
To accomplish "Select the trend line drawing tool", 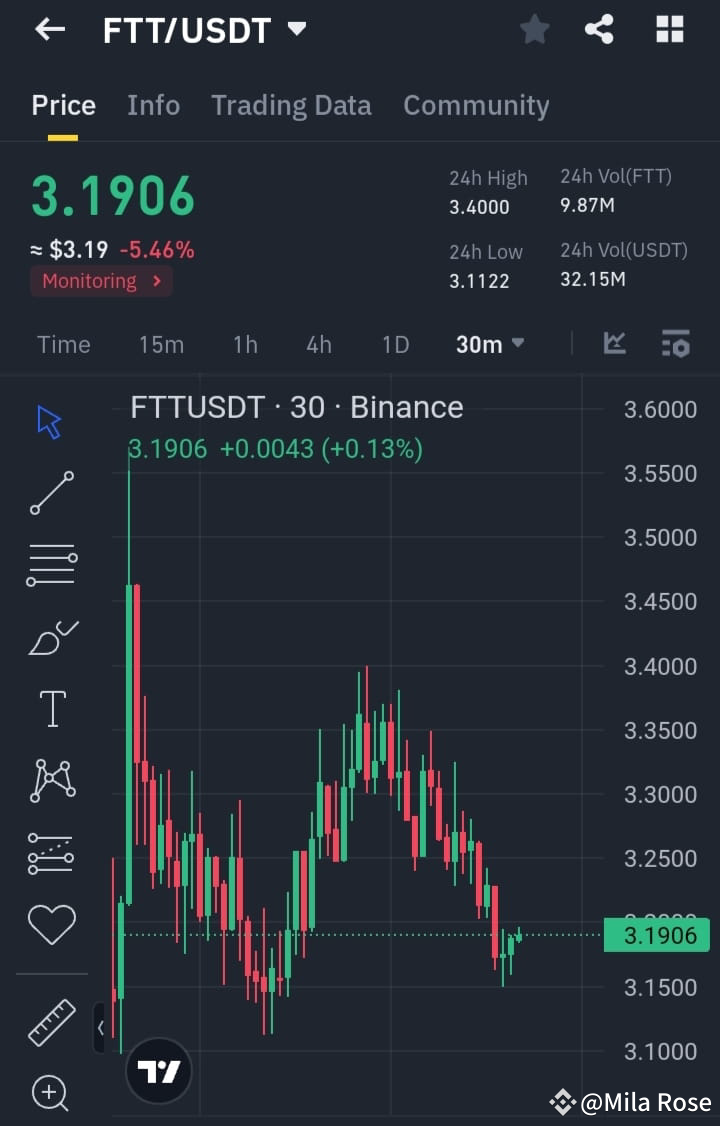I will point(50,493).
